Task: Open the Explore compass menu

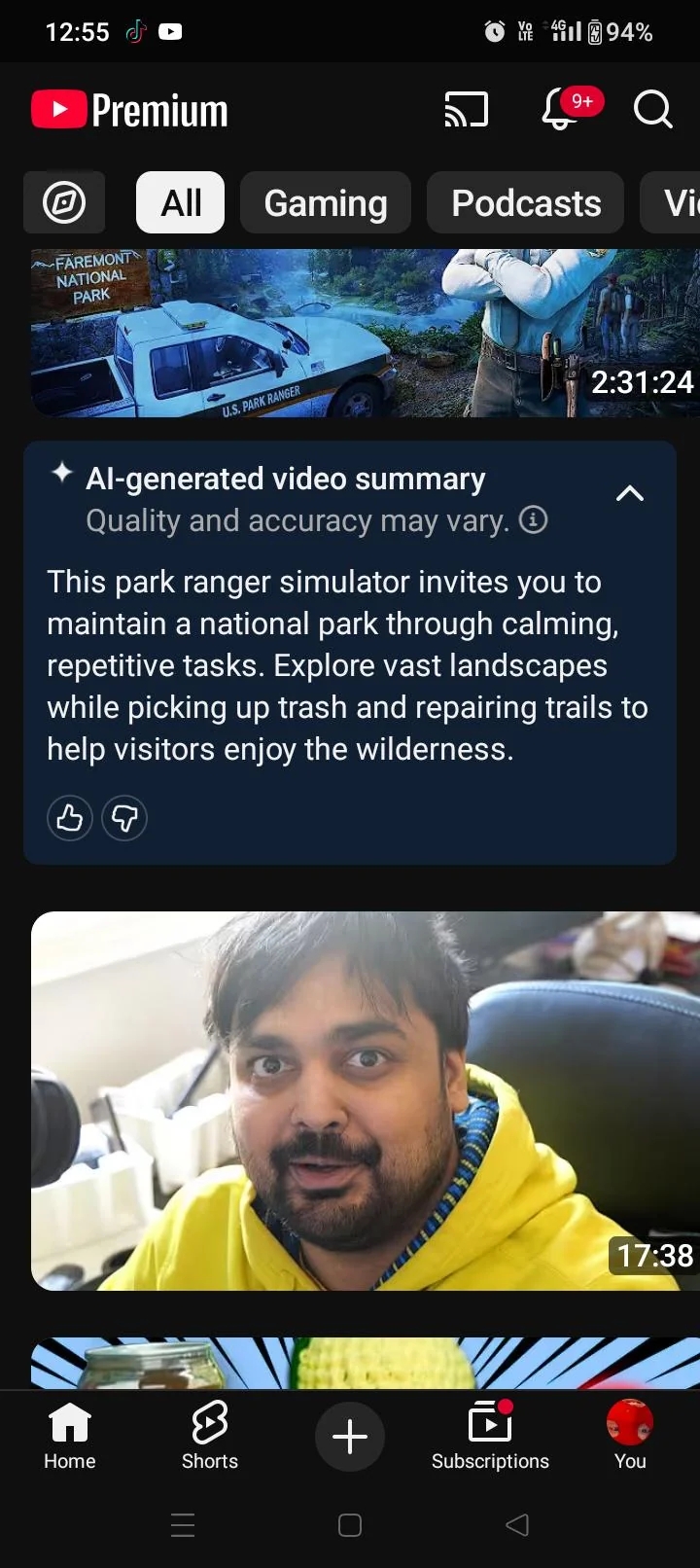Action: click(x=64, y=203)
